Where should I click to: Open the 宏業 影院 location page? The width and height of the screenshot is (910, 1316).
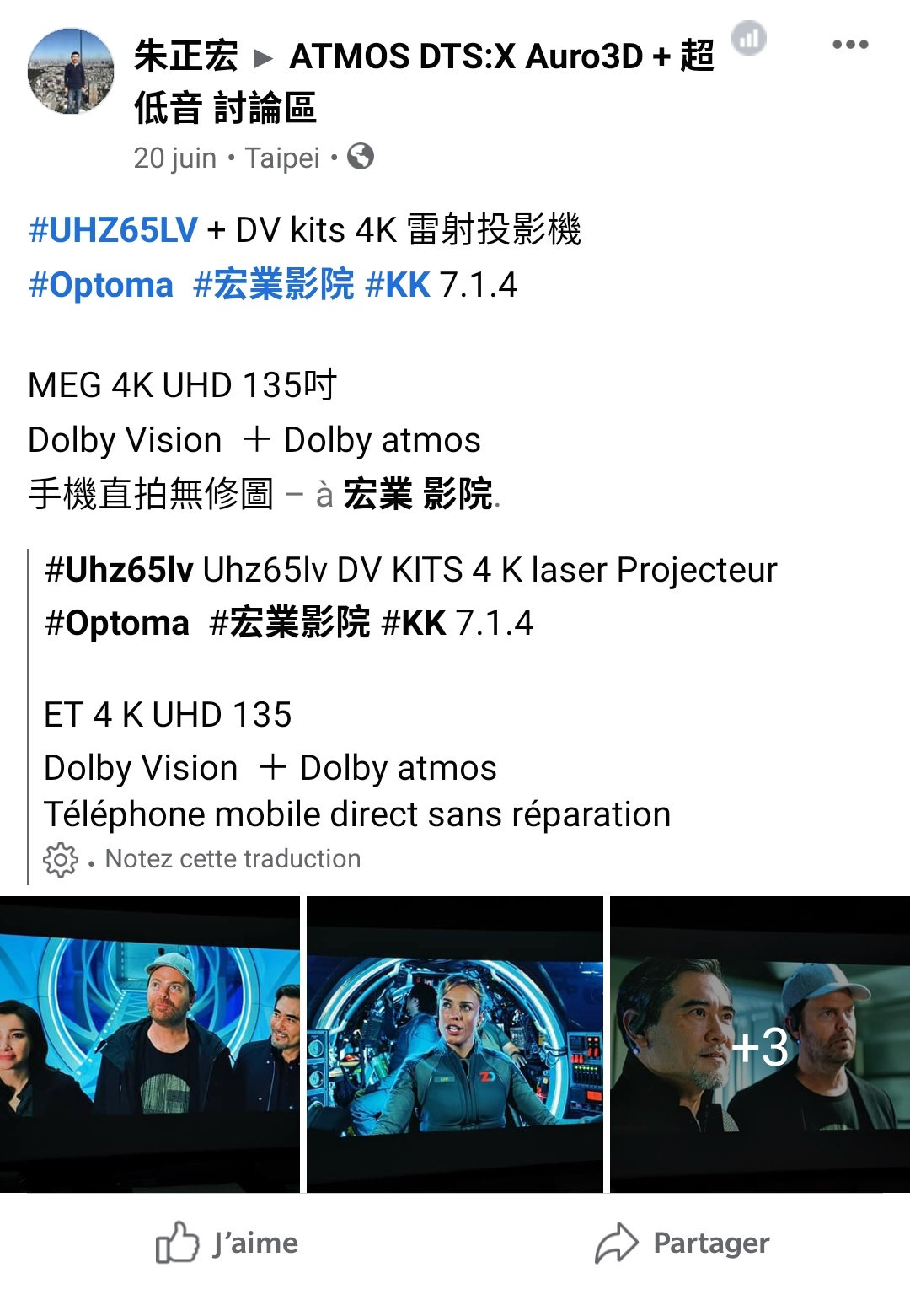pos(418,494)
